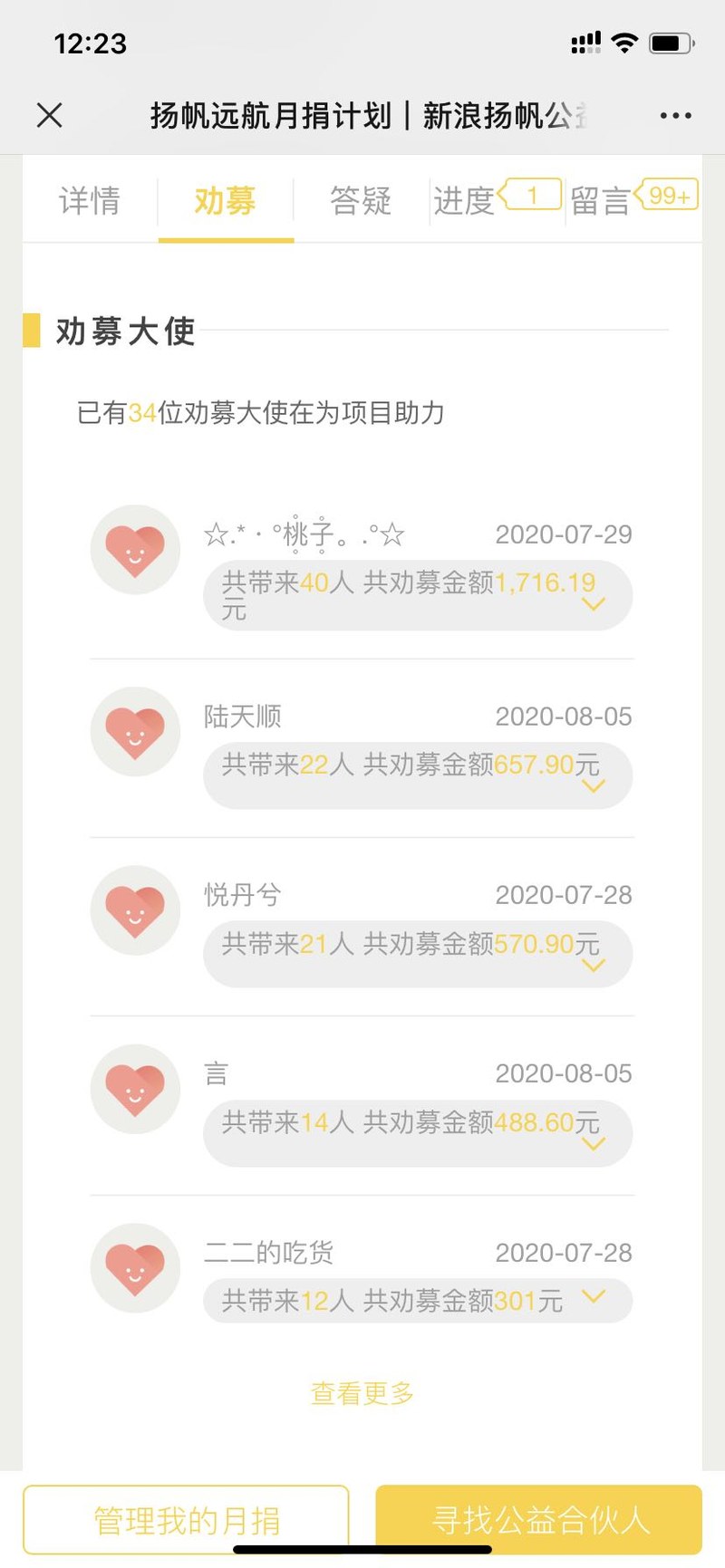
Task: Expand 桃子's fundraising details chevron
Action: pyautogui.click(x=594, y=604)
